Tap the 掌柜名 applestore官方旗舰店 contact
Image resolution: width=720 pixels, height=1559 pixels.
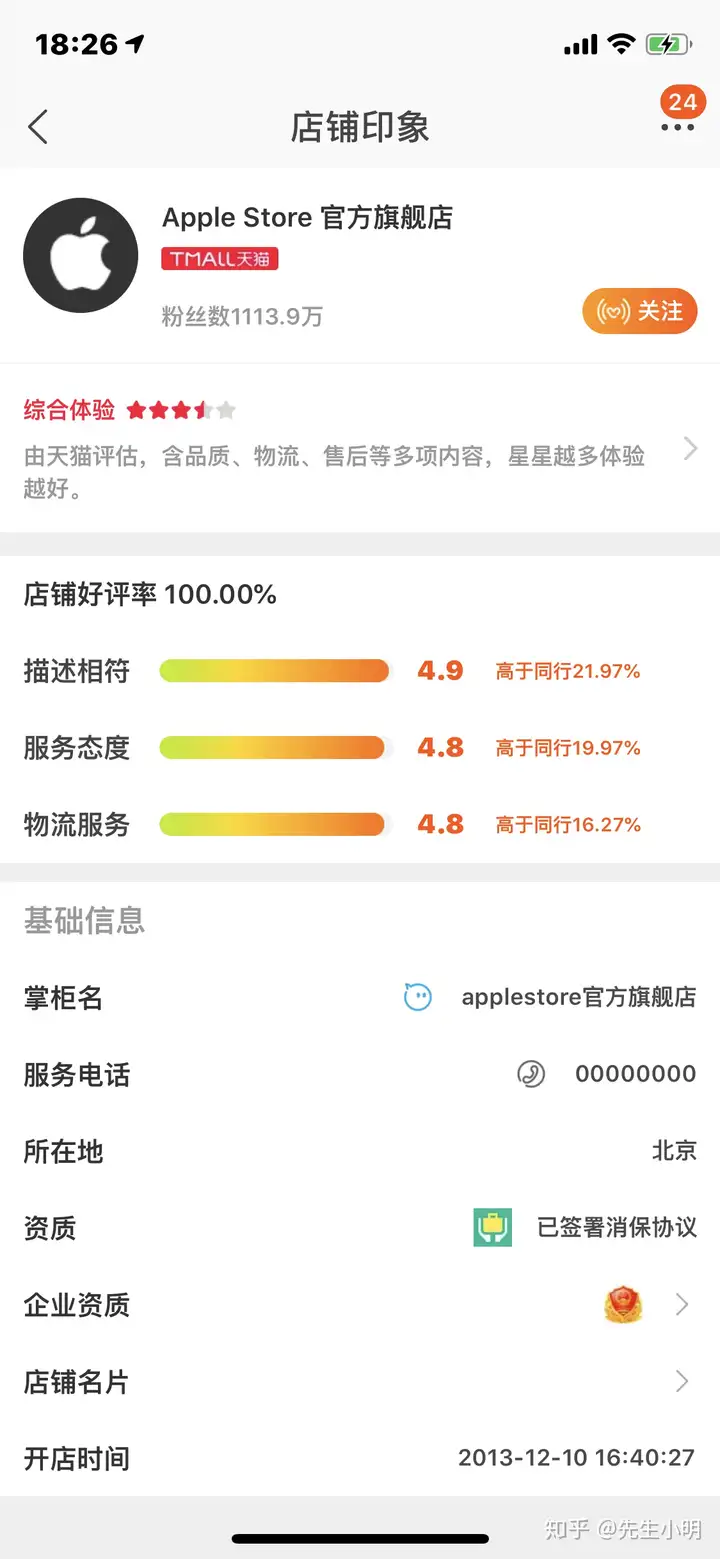point(550,997)
